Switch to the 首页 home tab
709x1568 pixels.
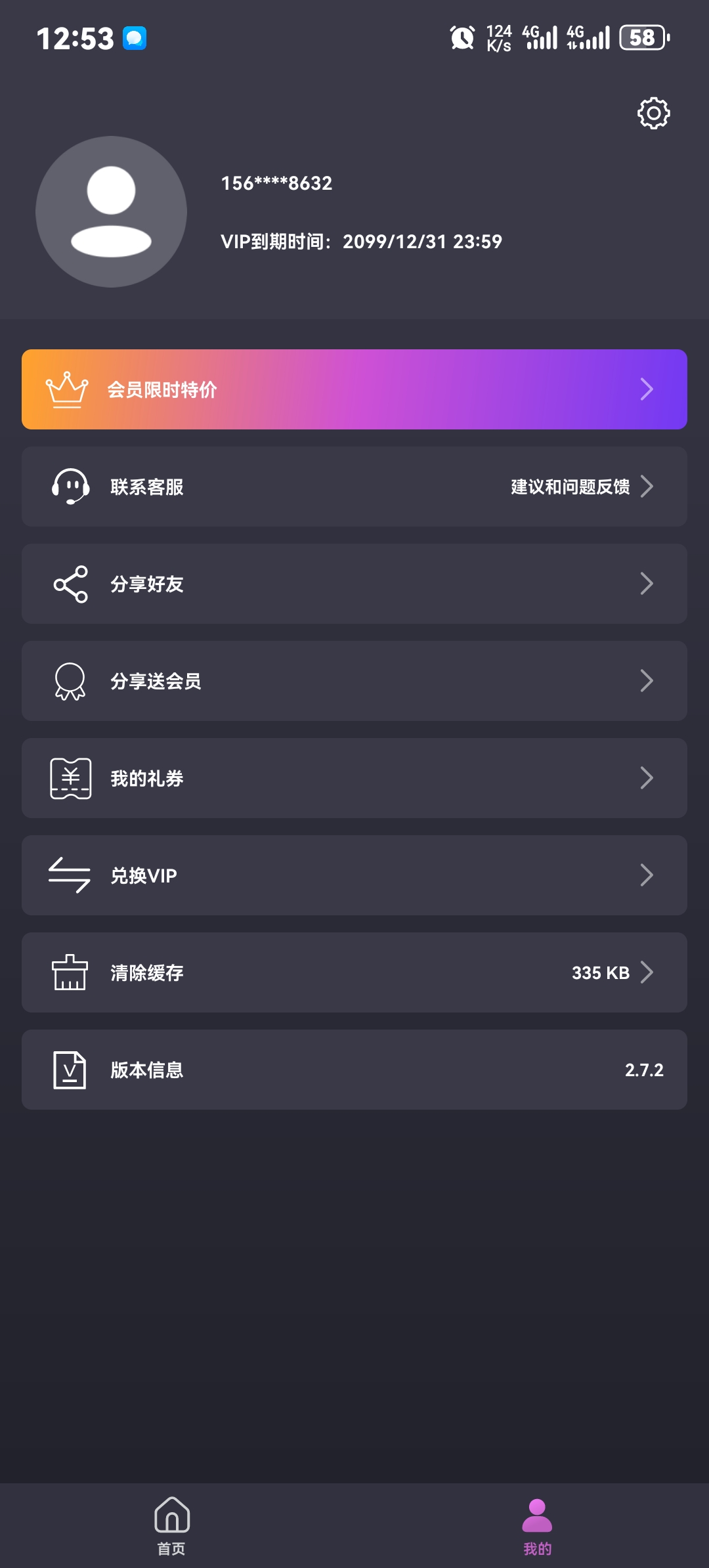171,1526
